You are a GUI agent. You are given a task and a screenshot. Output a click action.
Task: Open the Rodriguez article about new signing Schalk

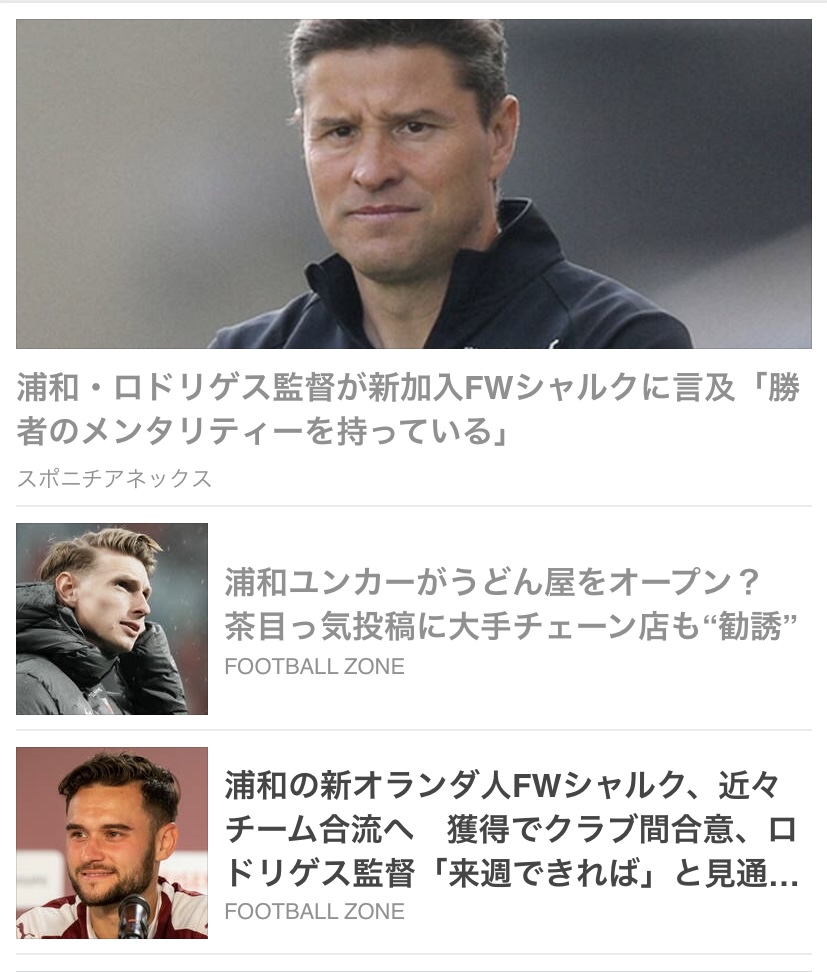pos(408,410)
